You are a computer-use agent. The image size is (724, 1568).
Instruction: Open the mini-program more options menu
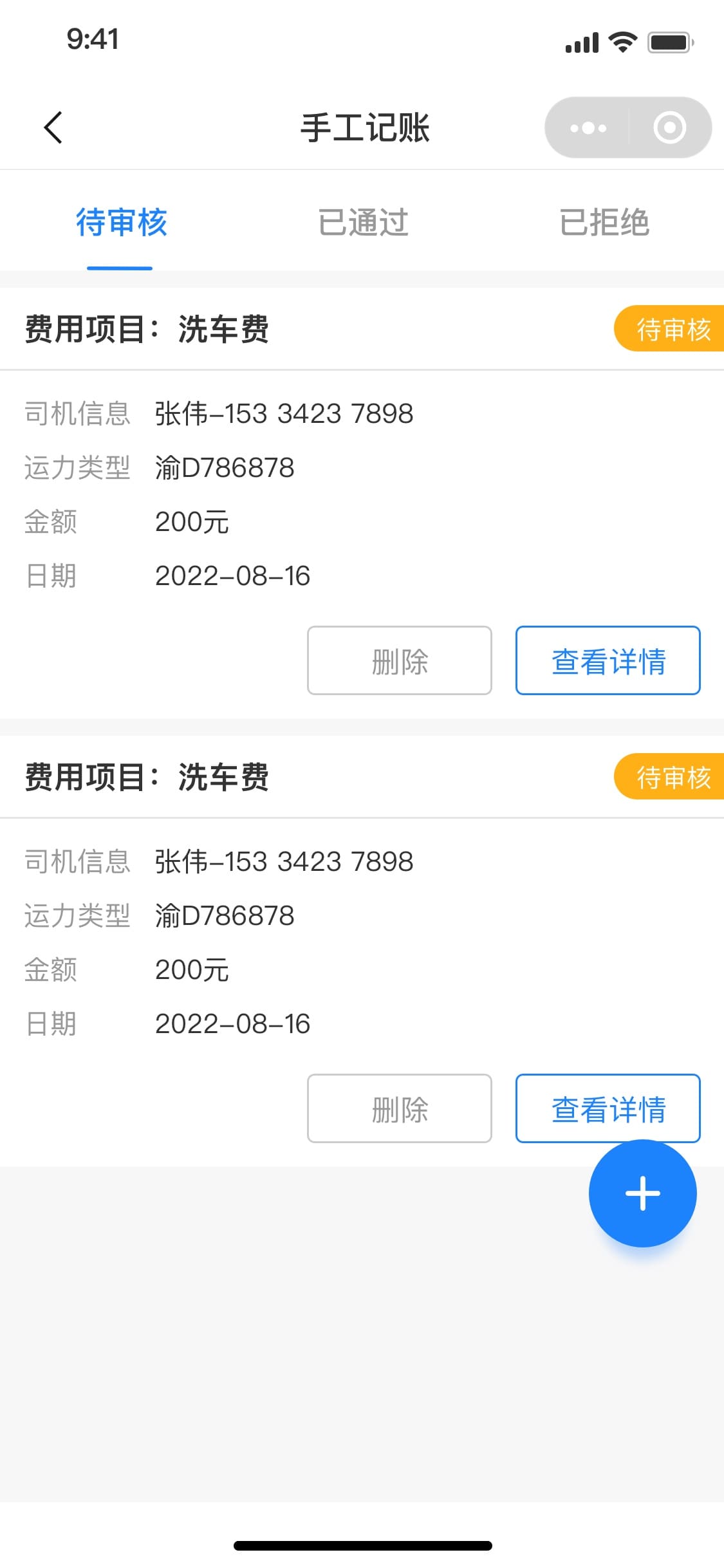click(x=588, y=127)
